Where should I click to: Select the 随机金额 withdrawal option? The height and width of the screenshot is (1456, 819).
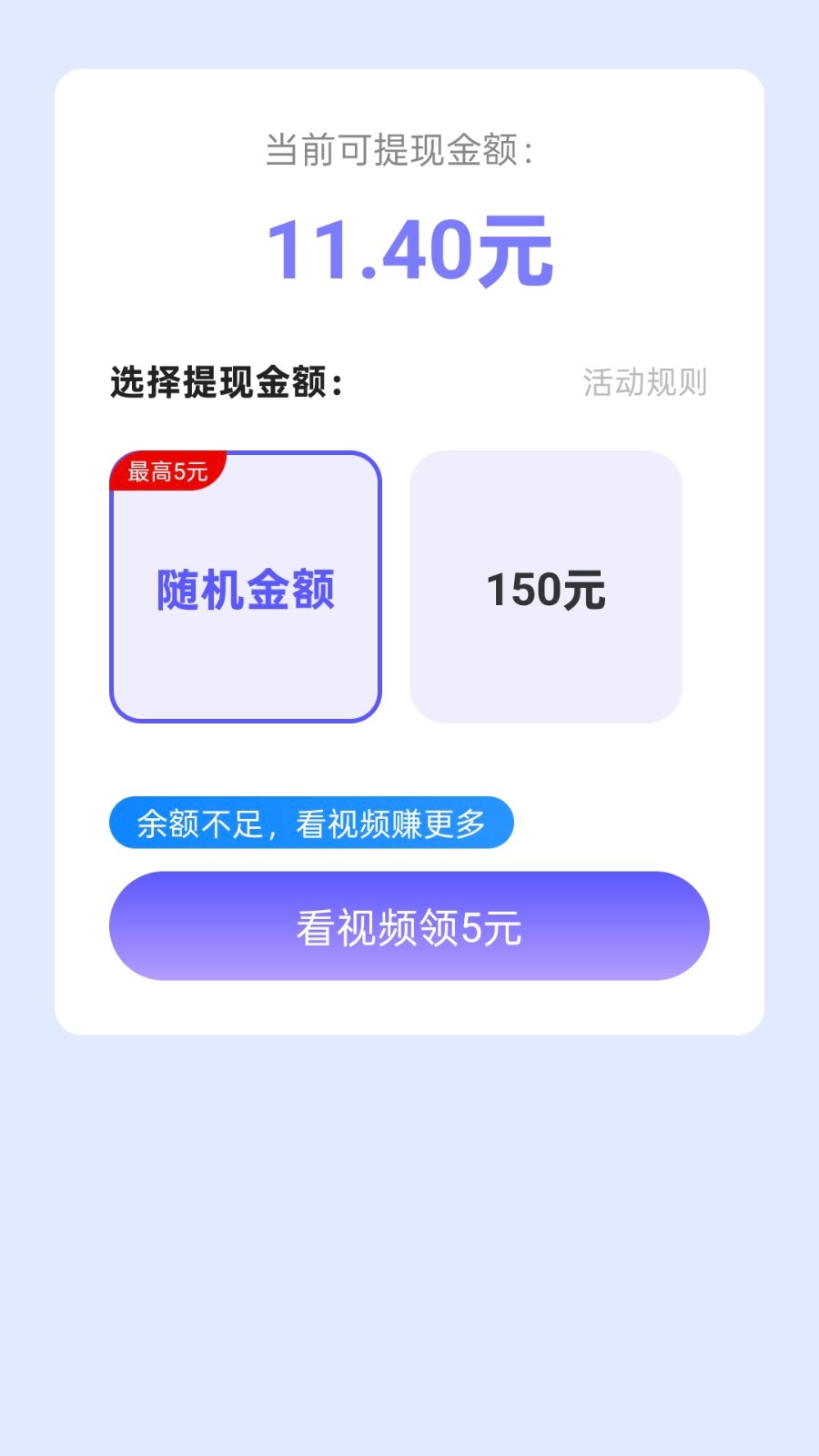[x=246, y=587]
